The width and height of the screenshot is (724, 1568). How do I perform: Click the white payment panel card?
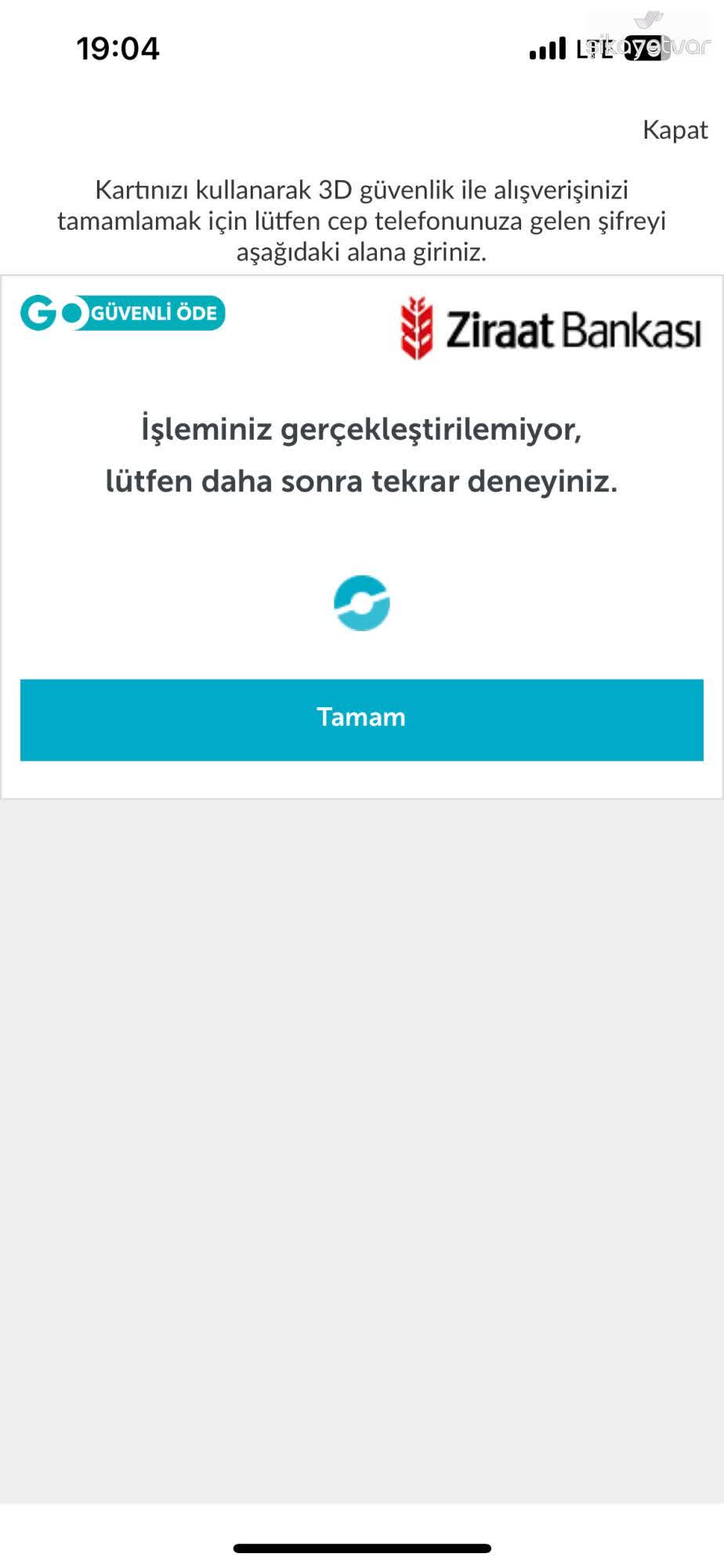[x=362, y=533]
